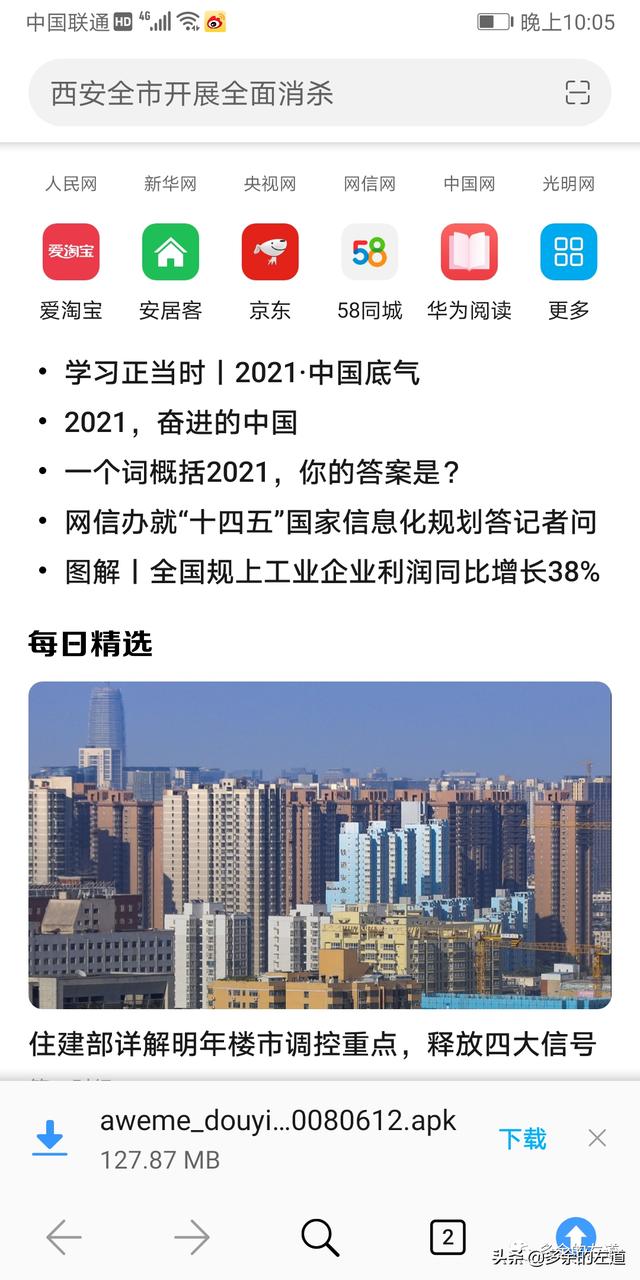This screenshot has height=1280, width=640.
Task: Open the scan icon in search bar
Action: 577,93
